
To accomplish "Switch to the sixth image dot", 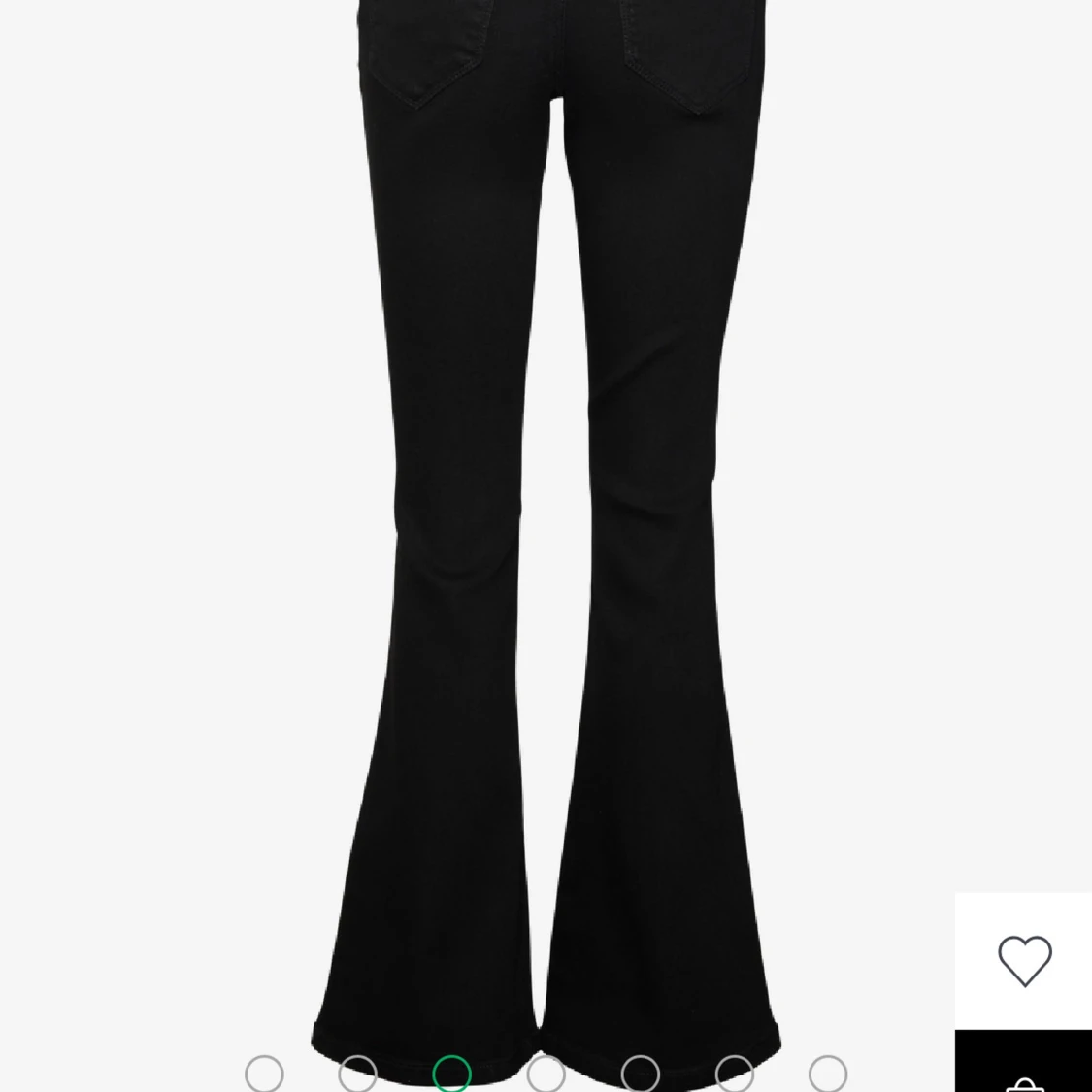I will 734,1075.
